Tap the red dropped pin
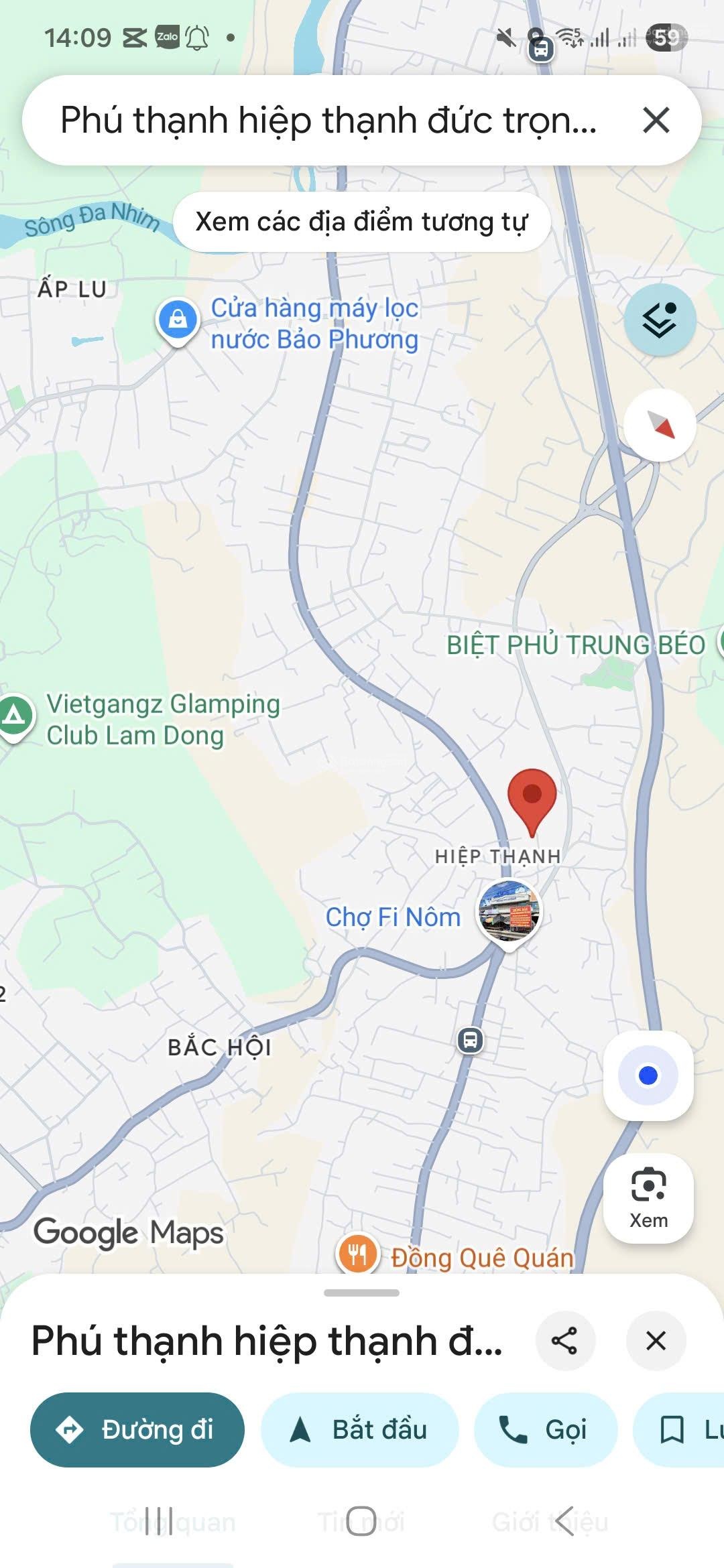The width and height of the screenshot is (724, 1568). 532,797
